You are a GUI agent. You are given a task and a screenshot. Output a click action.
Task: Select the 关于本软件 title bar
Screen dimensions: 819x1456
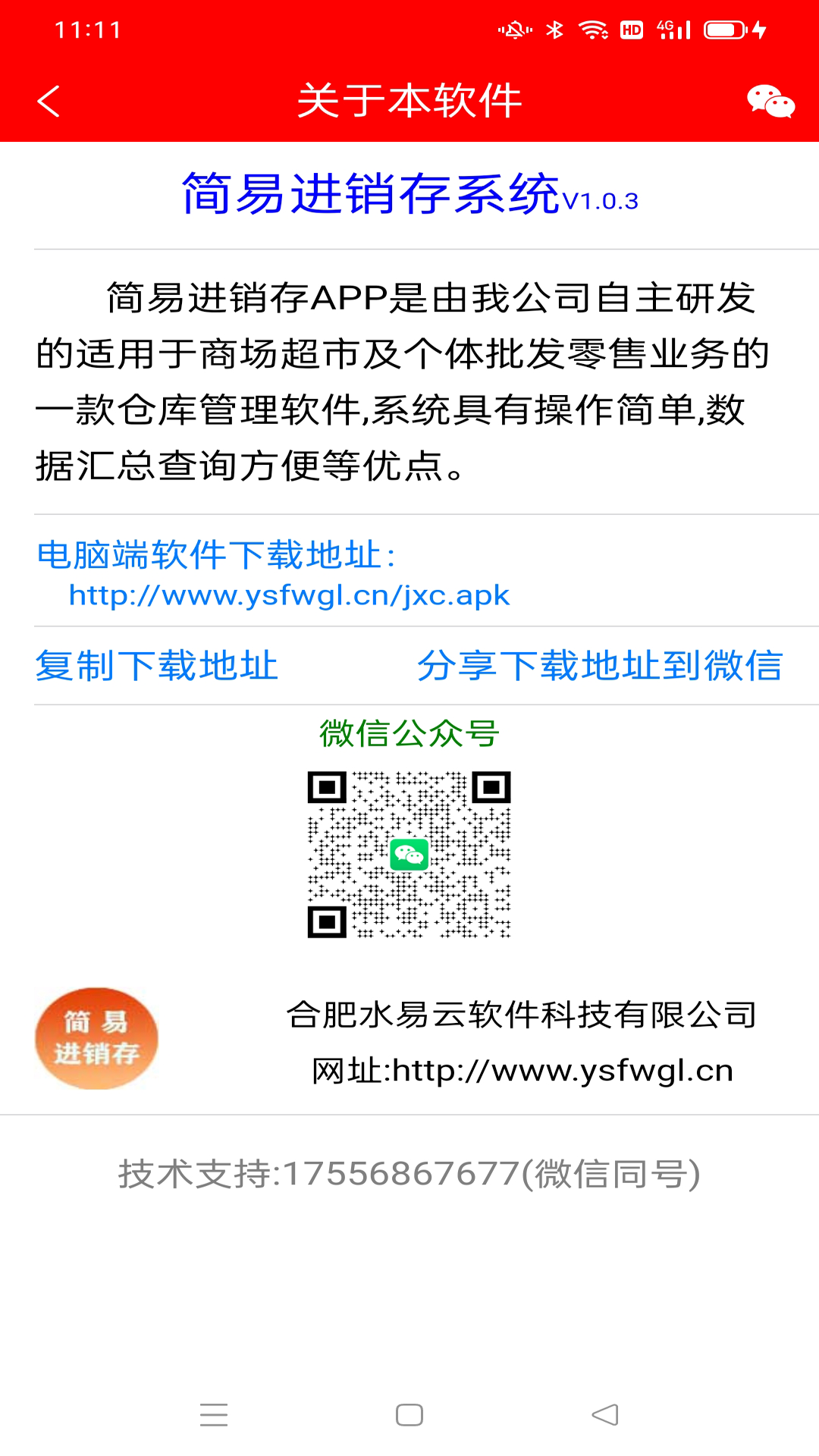click(409, 102)
